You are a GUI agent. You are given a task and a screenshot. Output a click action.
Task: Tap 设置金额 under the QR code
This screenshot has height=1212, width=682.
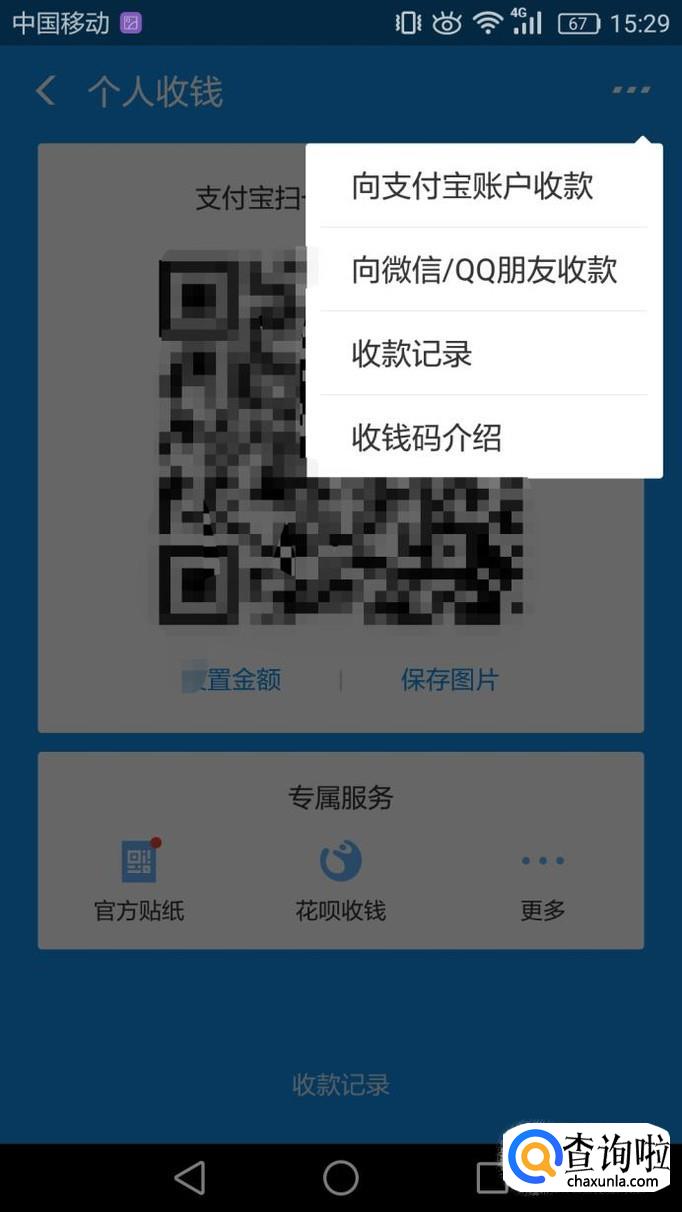[x=232, y=680]
